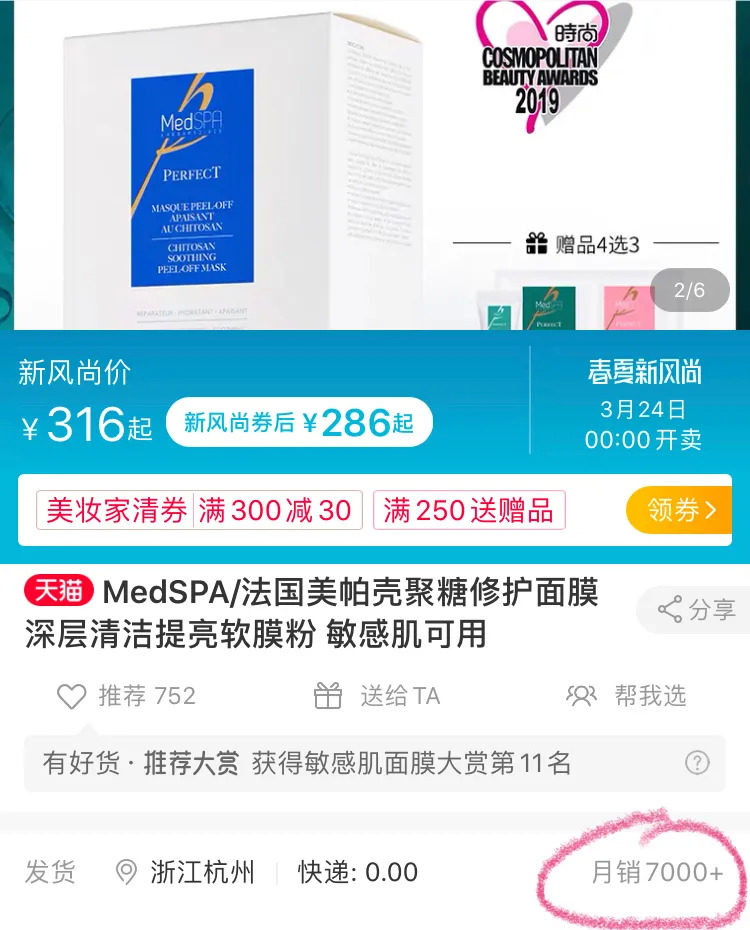Send as gift with 送给TA
Screen dimensions: 750x930
click(378, 696)
